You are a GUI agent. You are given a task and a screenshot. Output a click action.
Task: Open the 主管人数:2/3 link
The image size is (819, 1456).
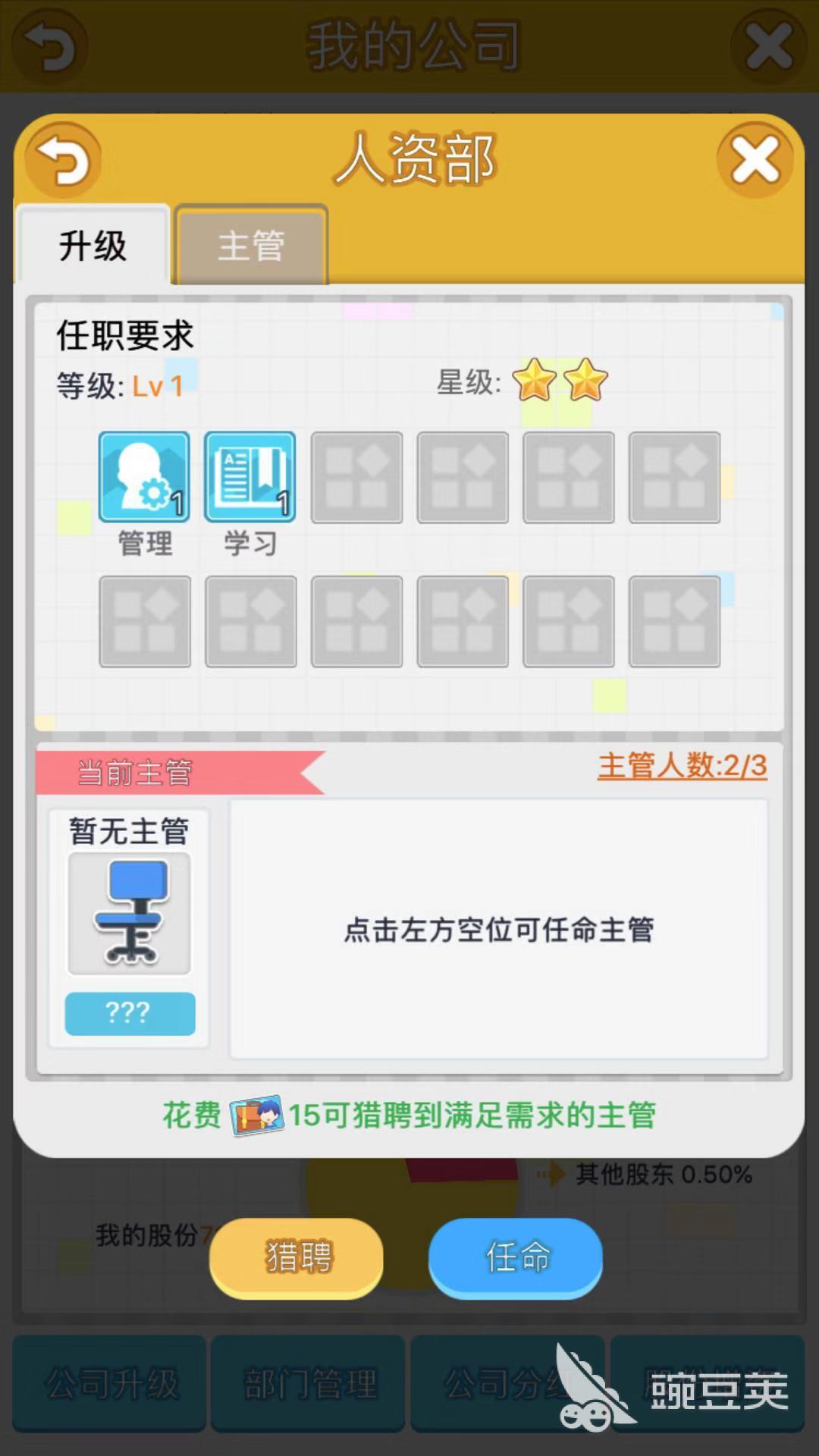pyautogui.click(x=682, y=766)
